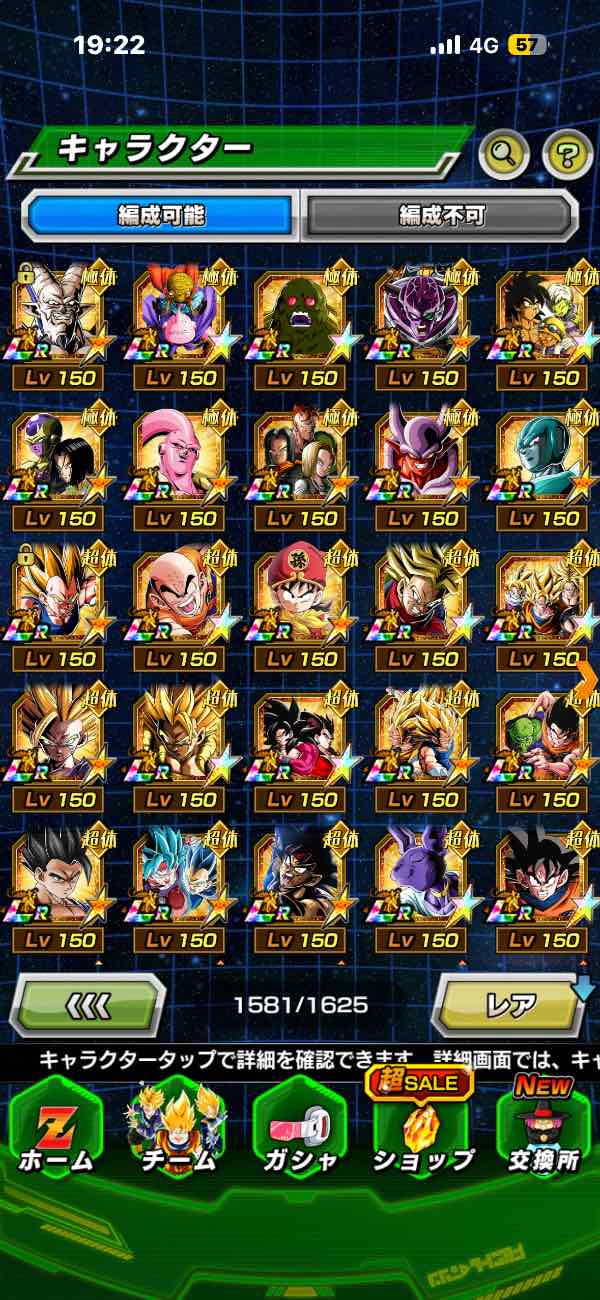
Task: Open the question mark help button
Action: pos(567,153)
